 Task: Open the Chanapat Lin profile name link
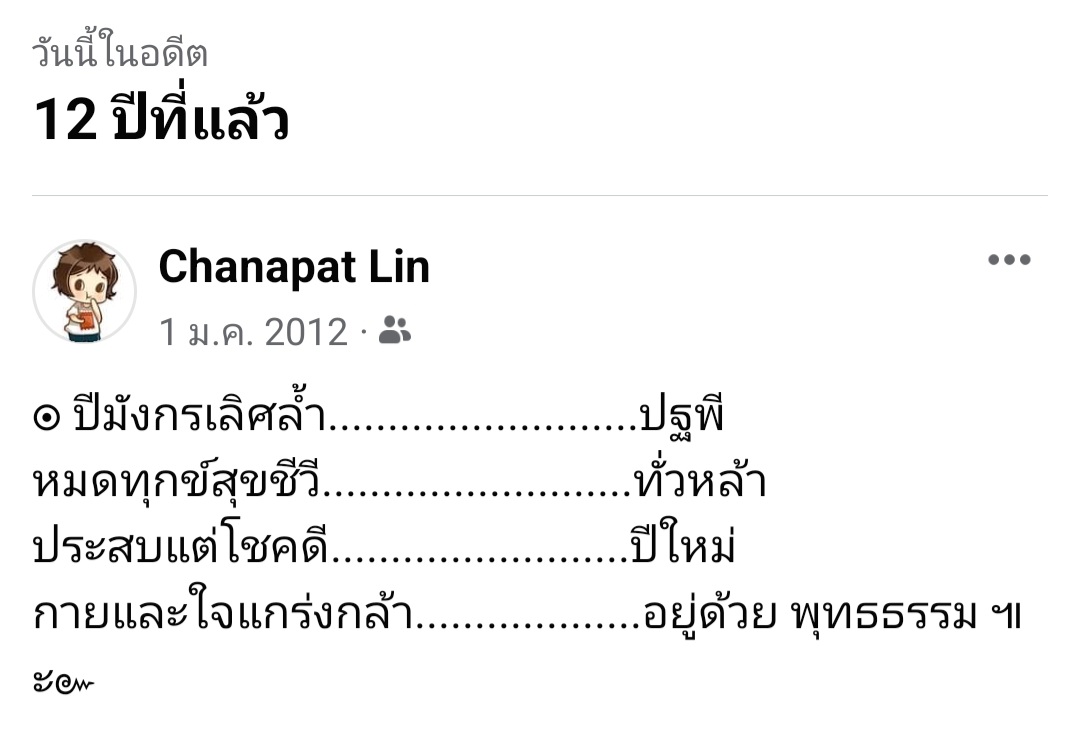[x=294, y=267]
